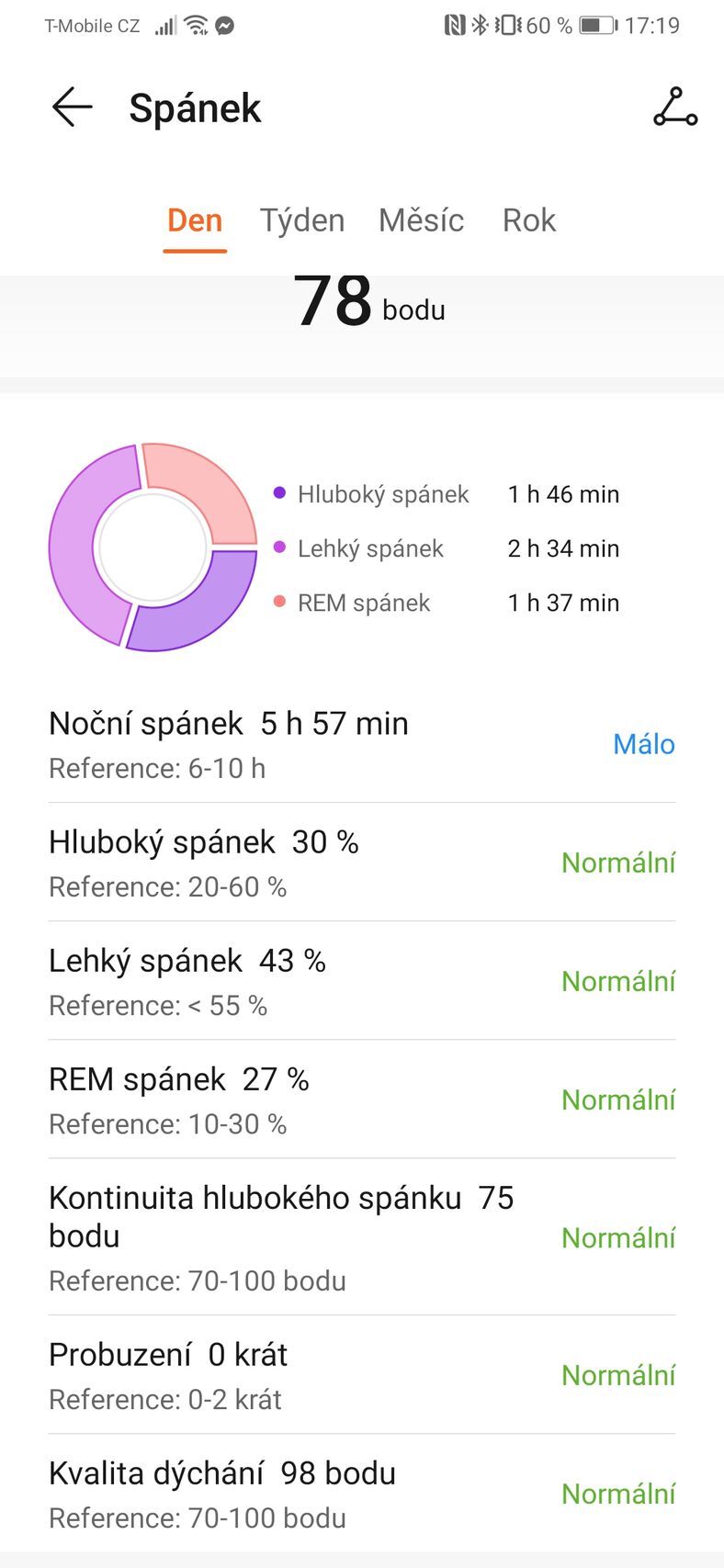This screenshot has height=1568, width=724.
Task: Open the Měsíc view
Action: point(421,220)
